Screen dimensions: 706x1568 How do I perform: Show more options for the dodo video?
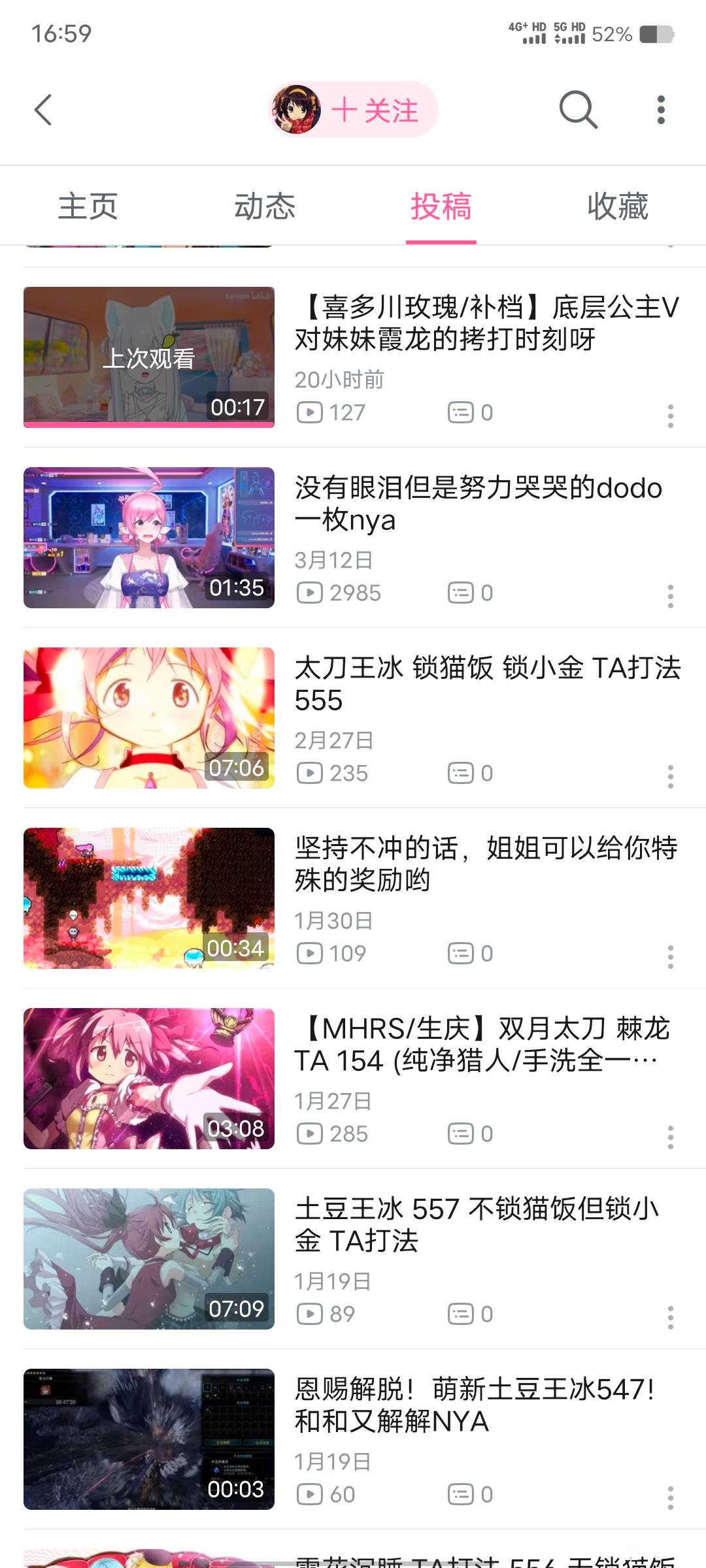(670, 596)
